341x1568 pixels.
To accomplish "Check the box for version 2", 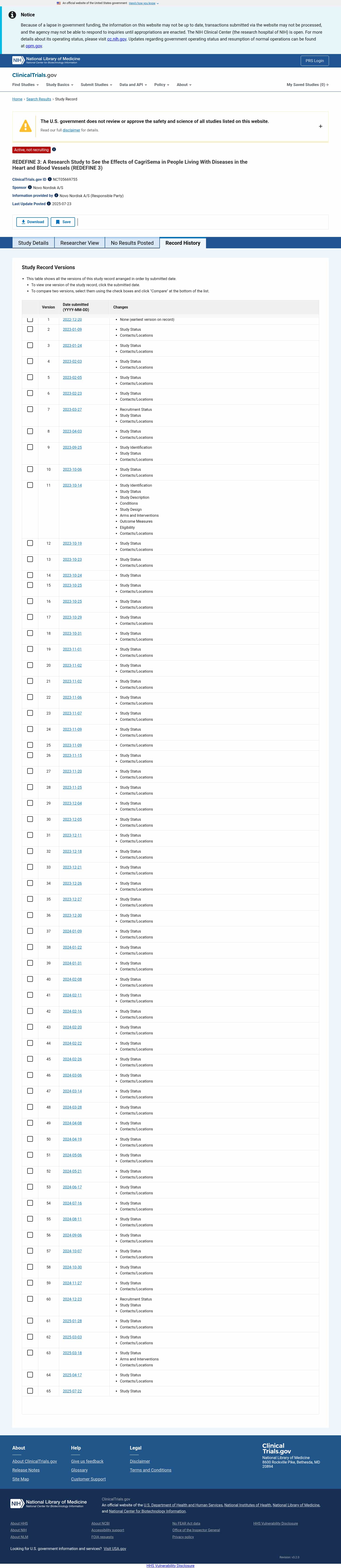I will click(30, 329).
